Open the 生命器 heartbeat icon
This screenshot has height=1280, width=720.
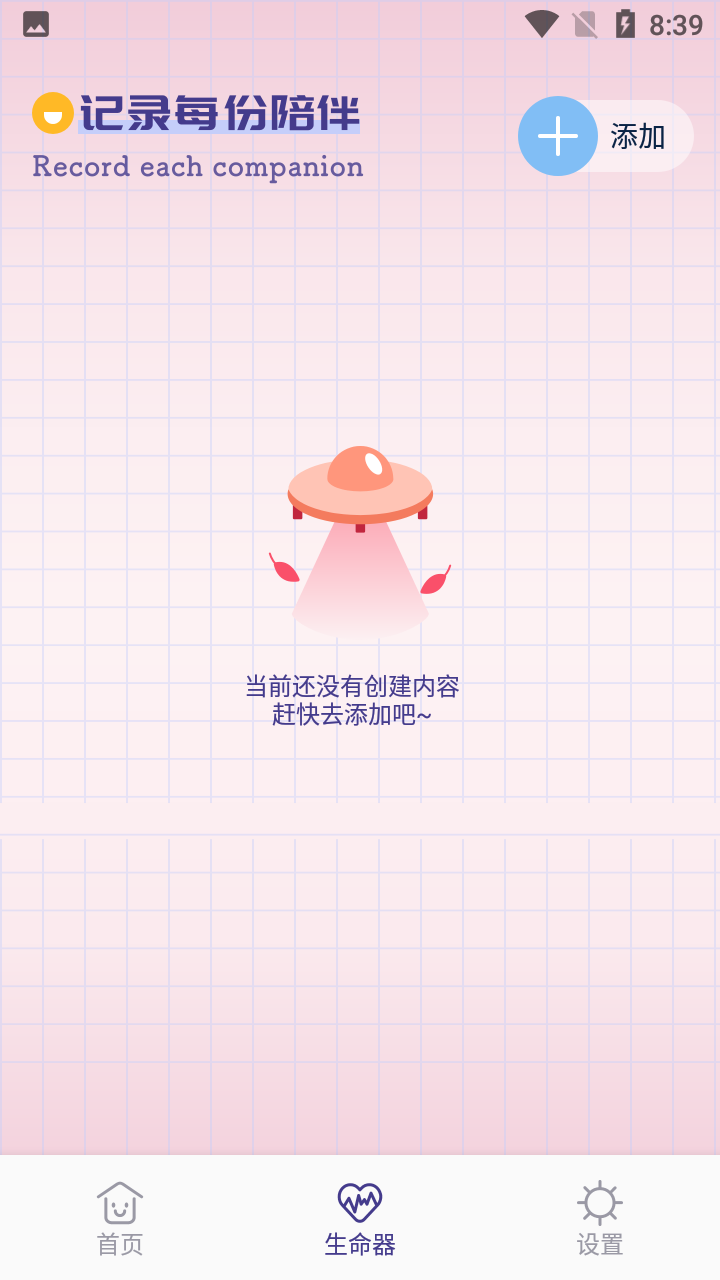coord(359,1202)
